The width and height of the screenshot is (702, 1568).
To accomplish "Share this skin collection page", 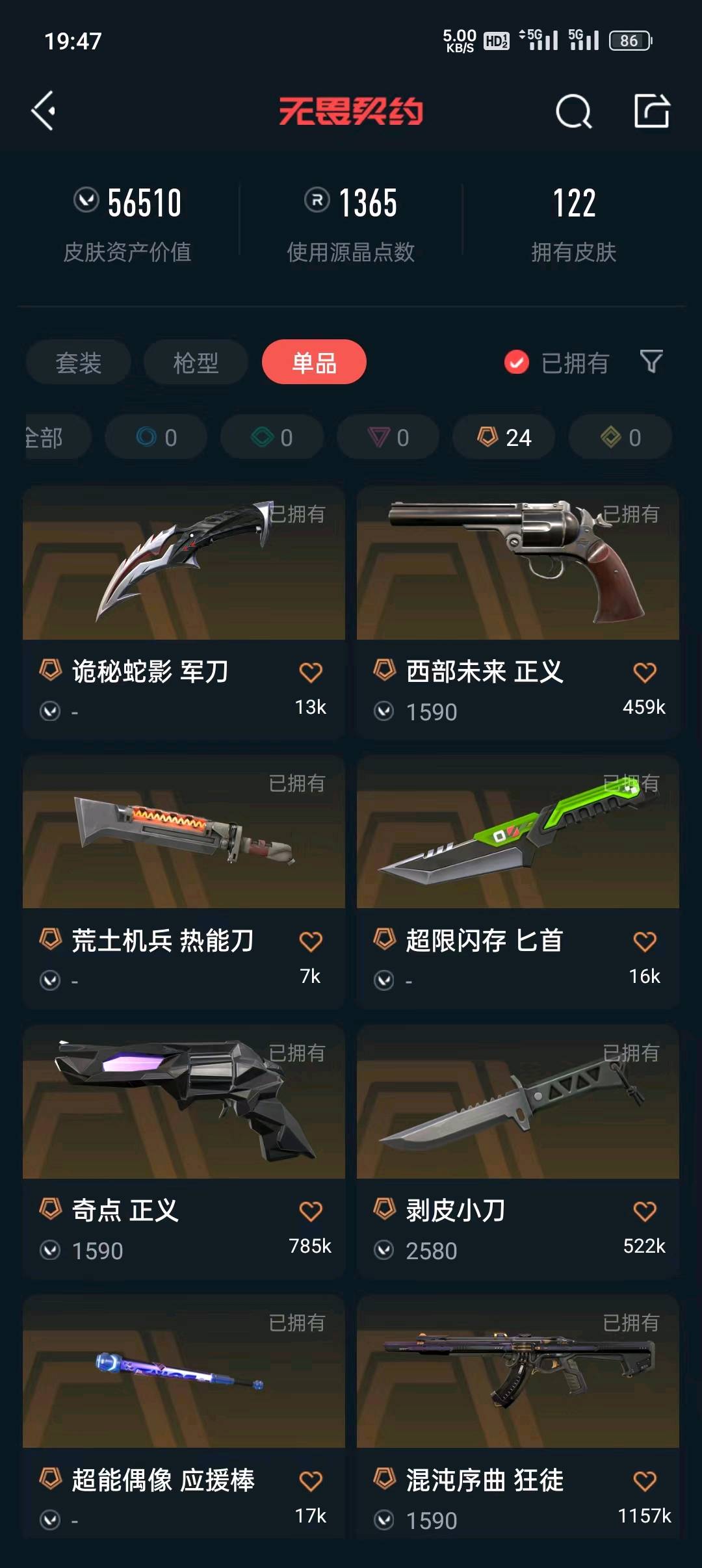I will point(651,111).
